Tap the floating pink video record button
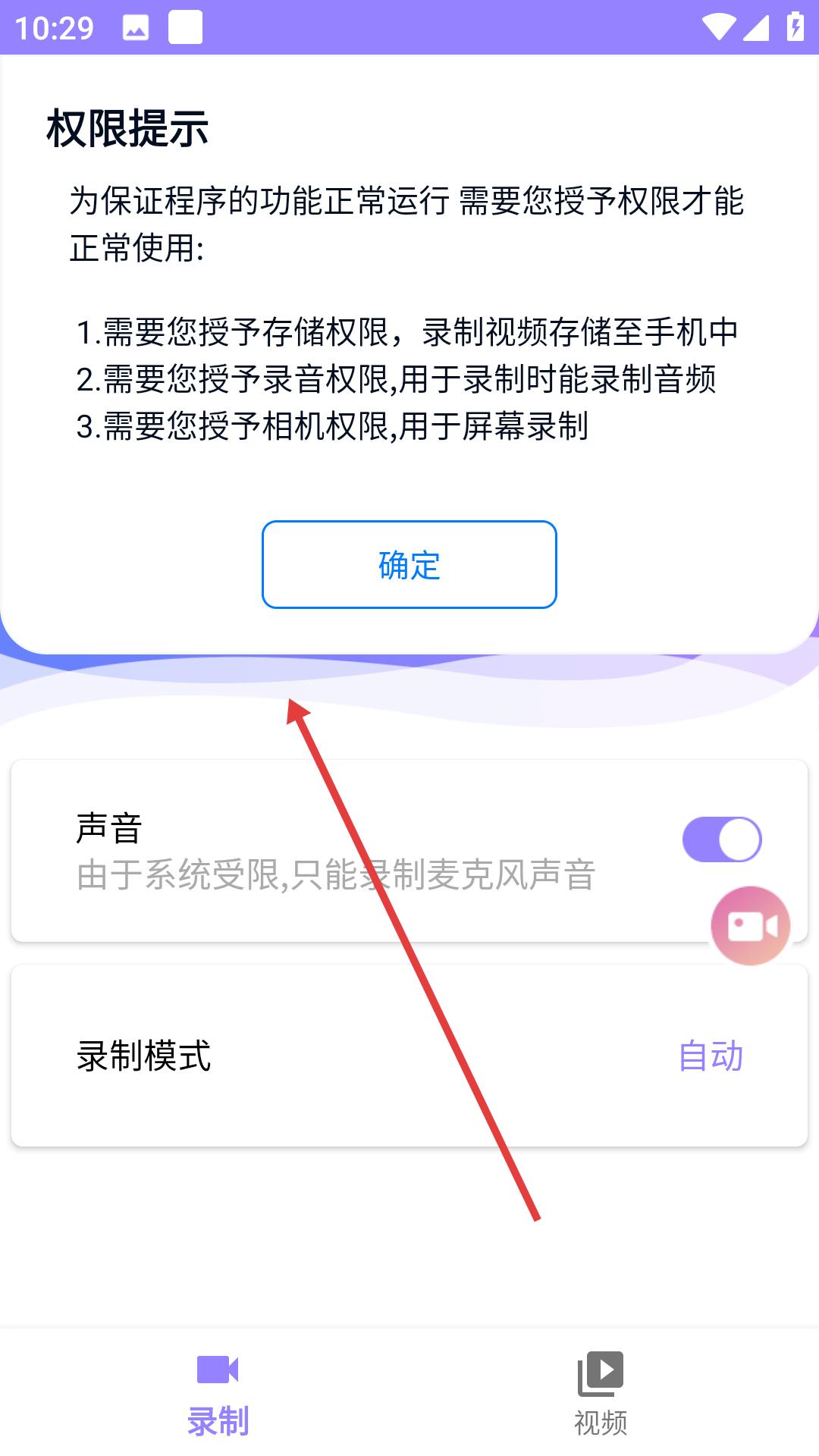The image size is (819, 1456). click(750, 926)
